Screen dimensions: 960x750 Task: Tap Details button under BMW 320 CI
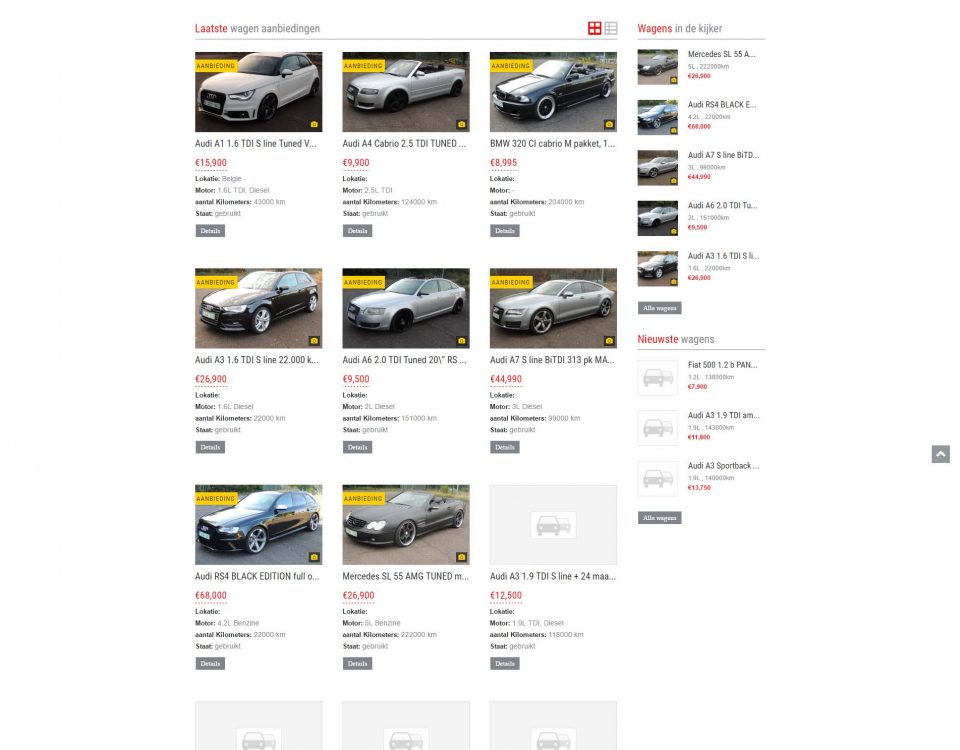click(505, 231)
